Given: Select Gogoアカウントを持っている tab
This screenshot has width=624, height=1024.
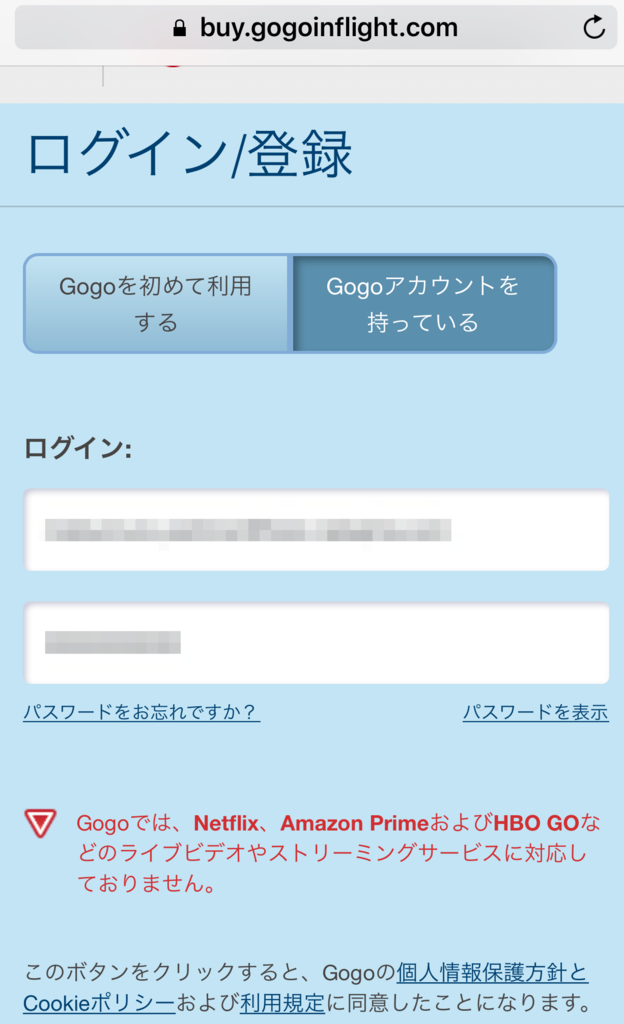Looking at the screenshot, I should click(423, 304).
